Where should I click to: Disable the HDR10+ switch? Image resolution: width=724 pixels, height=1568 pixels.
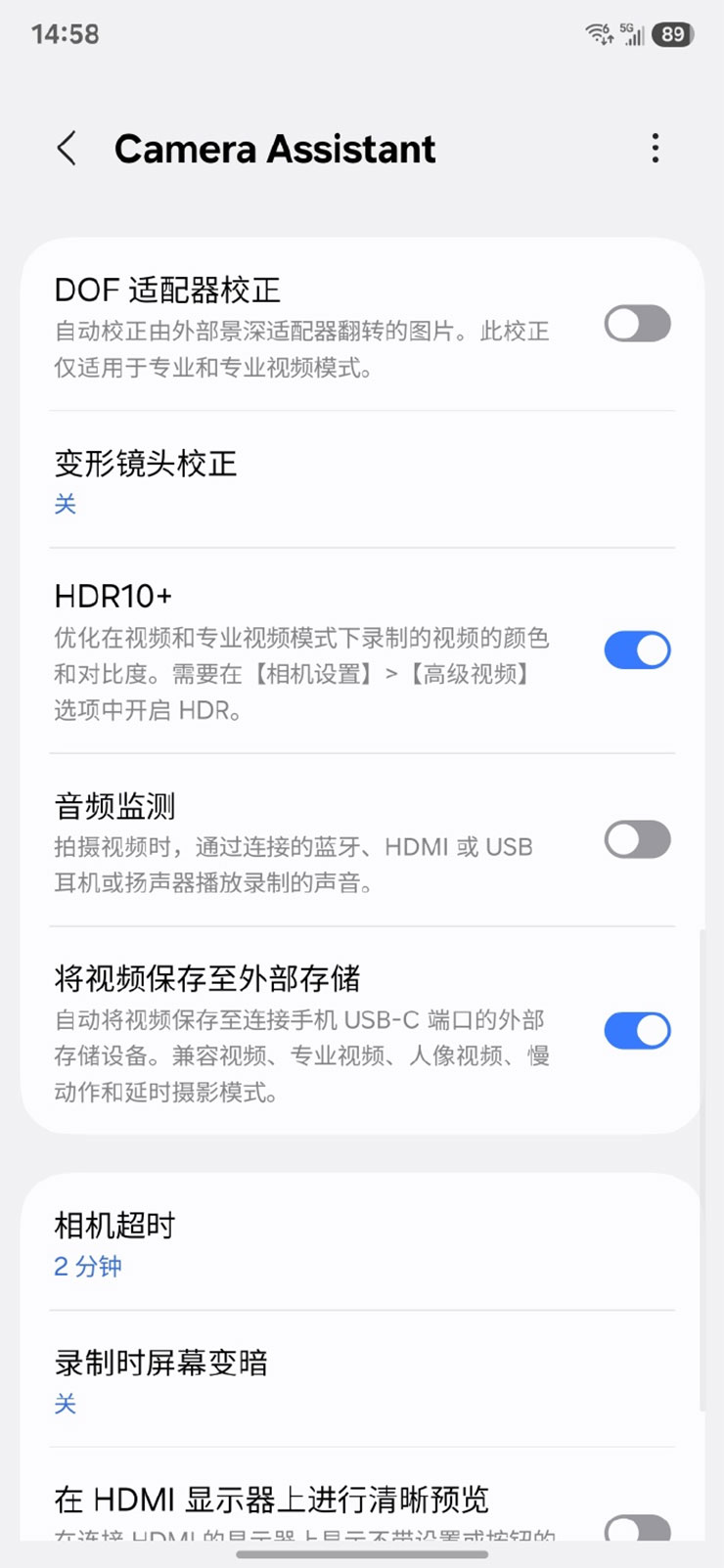(637, 650)
